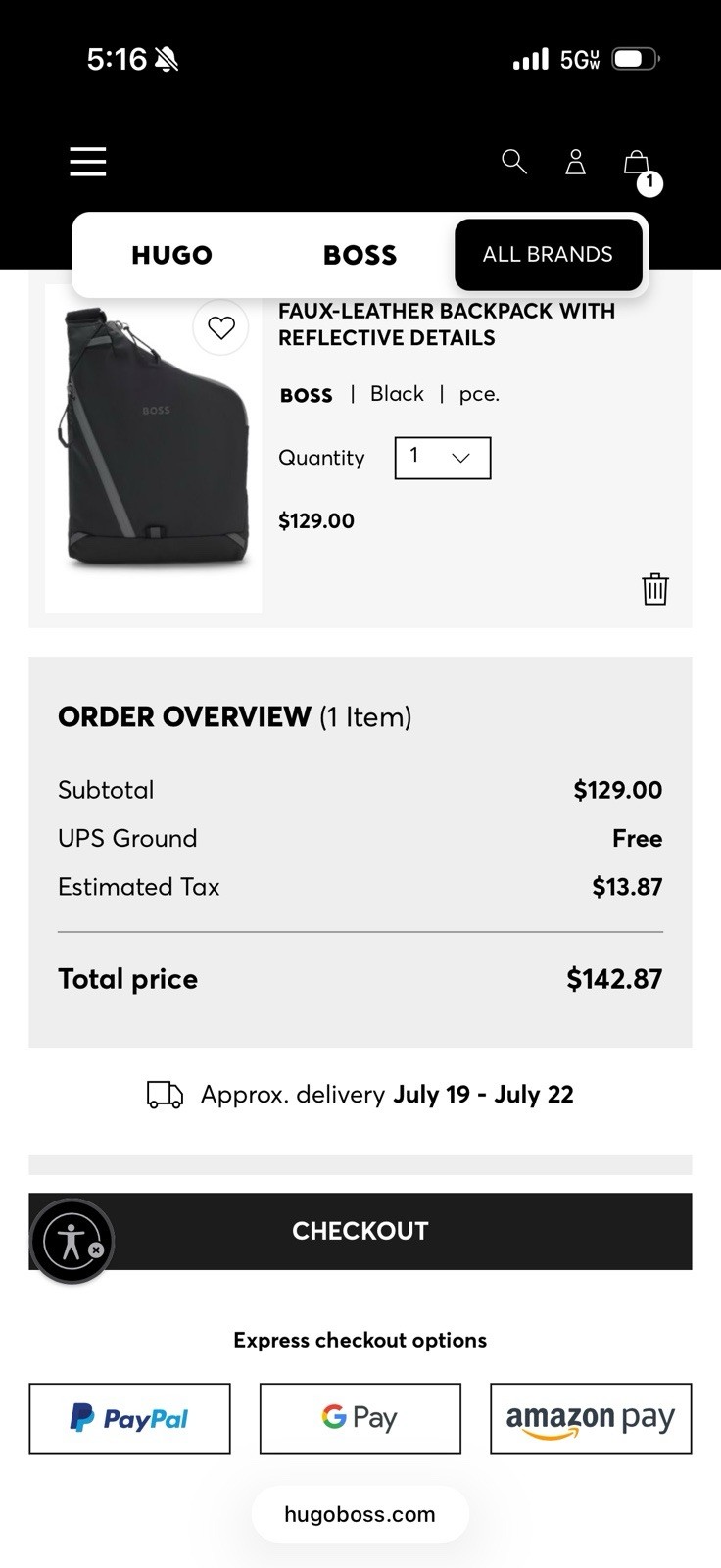Expand the Quantity dropdown
The image size is (721, 1568).
[x=443, y=458]
